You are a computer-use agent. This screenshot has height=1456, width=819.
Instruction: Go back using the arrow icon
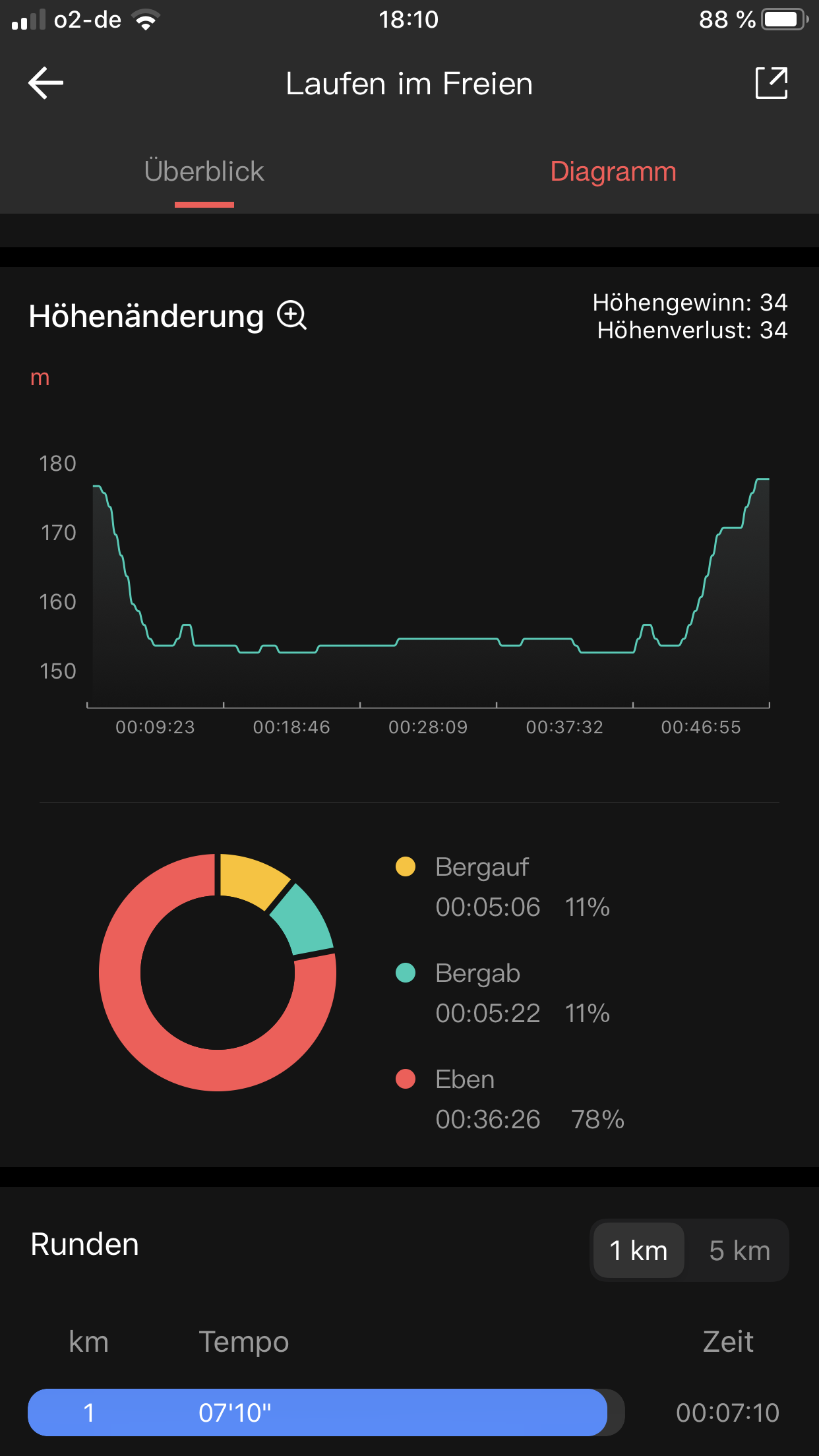coord(45,83)
